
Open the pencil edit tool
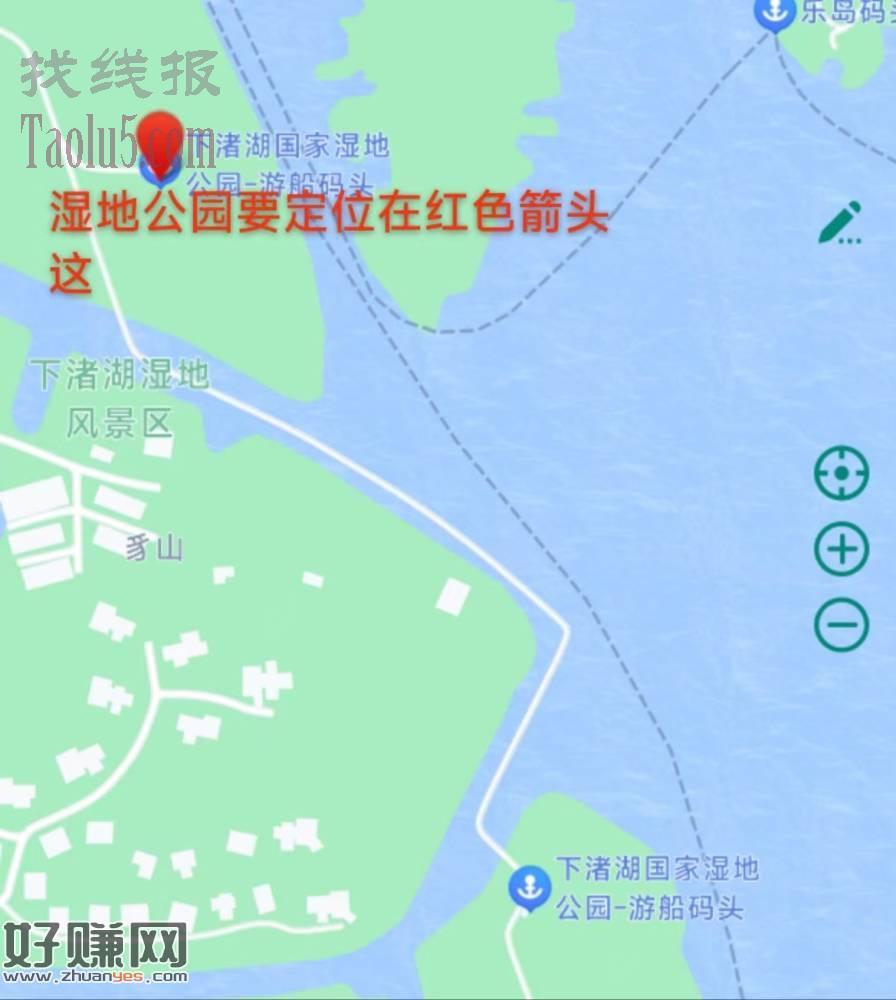[x=839, y=223]
